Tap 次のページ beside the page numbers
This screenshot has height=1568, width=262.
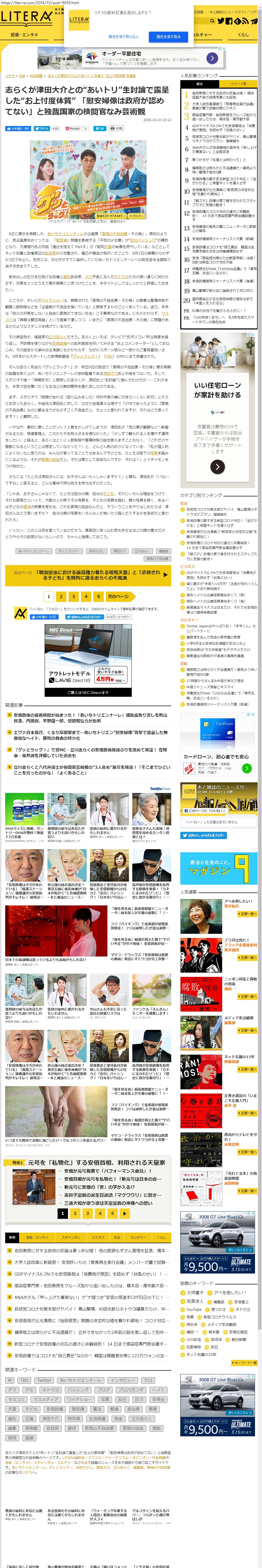[118, 596]
